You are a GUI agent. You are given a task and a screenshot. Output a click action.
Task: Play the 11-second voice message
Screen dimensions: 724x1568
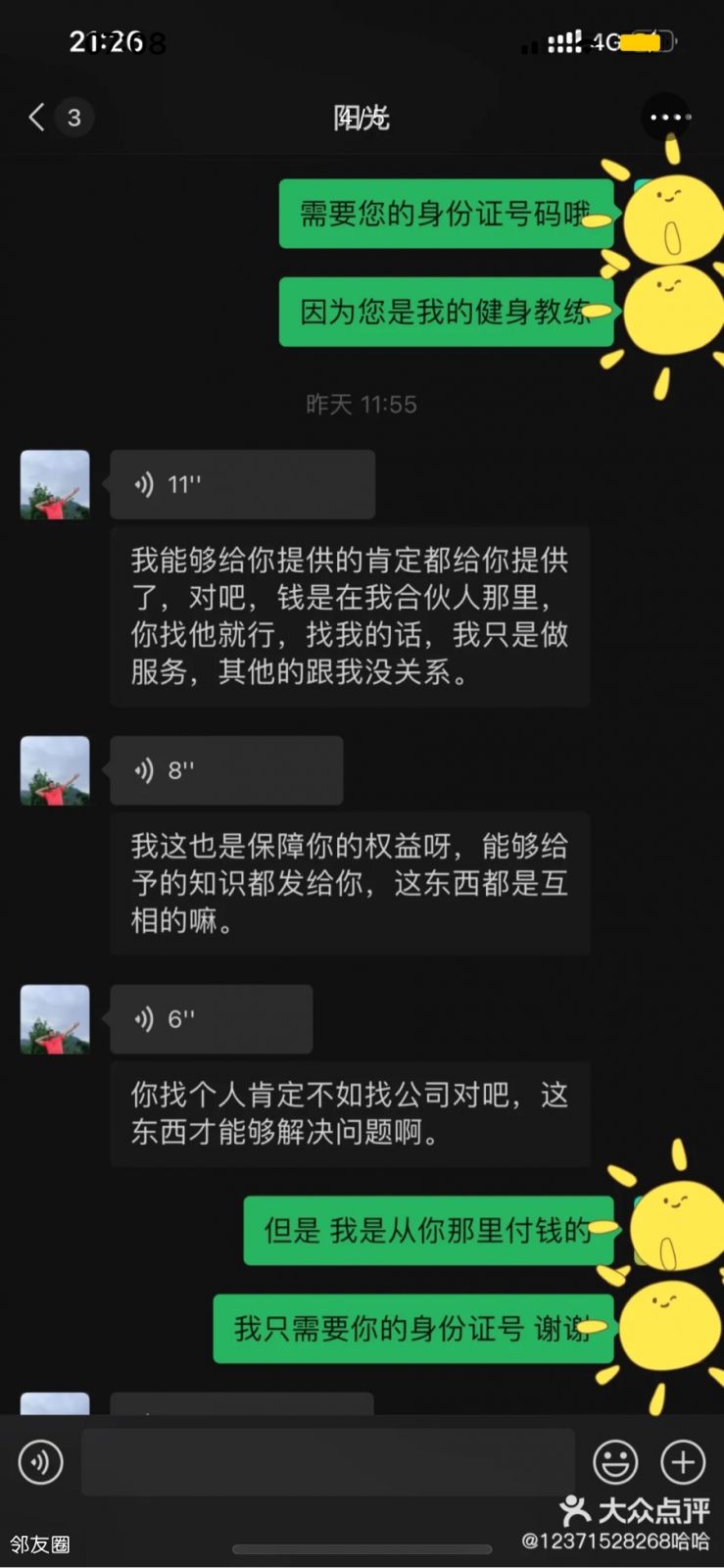click(x=242, y=484)
